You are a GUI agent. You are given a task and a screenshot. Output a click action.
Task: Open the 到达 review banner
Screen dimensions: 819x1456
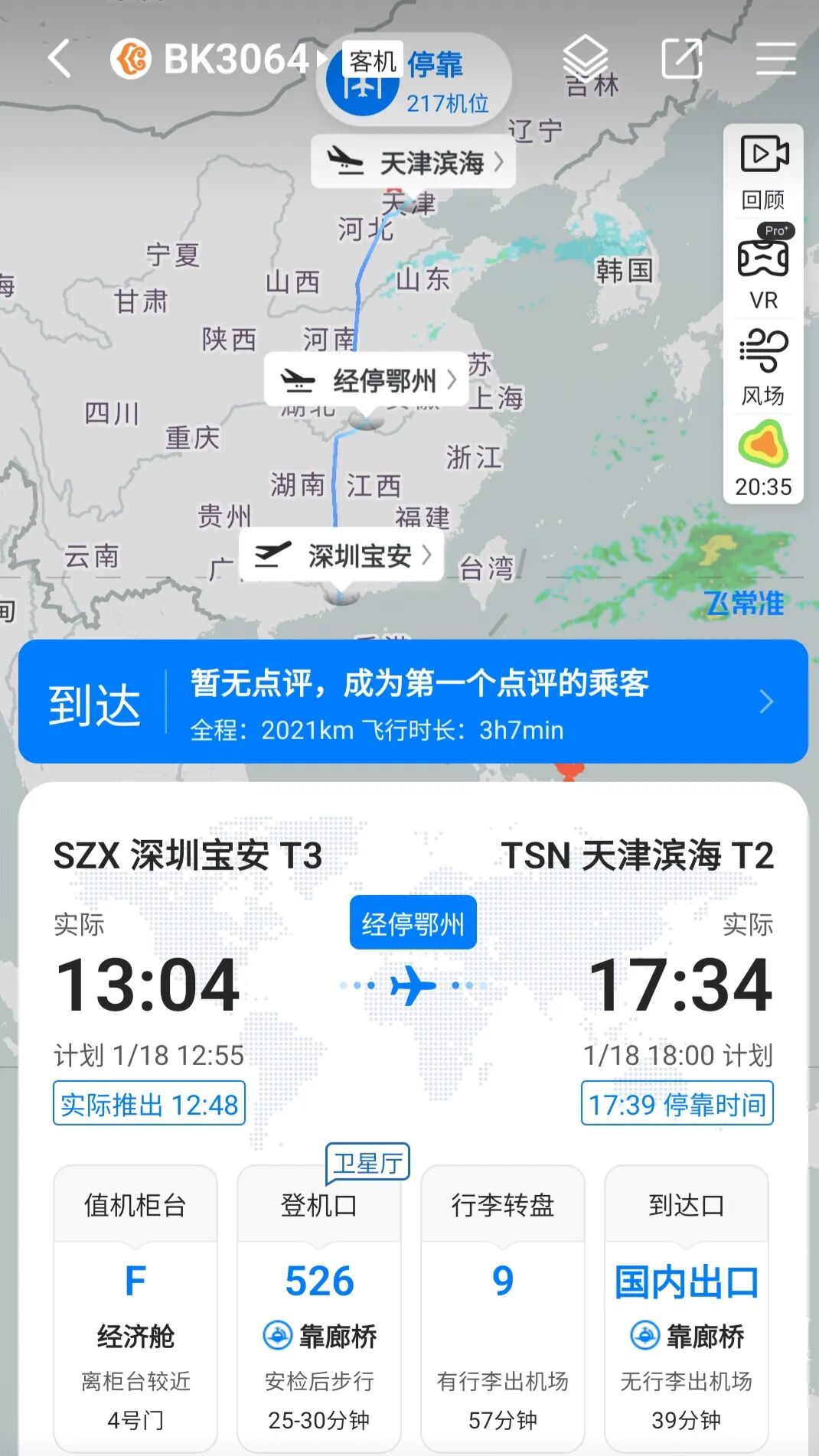[x=413, y=702]
